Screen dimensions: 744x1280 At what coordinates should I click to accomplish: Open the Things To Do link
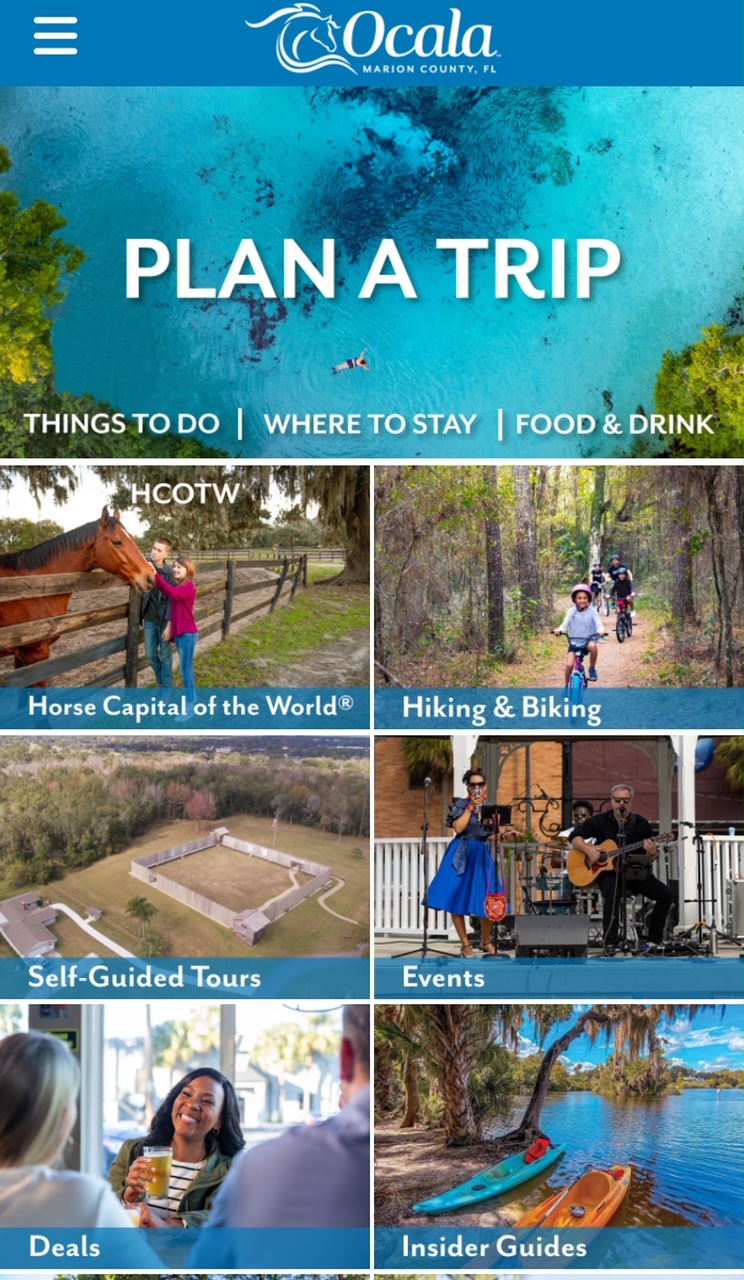[x=122, y=423]
